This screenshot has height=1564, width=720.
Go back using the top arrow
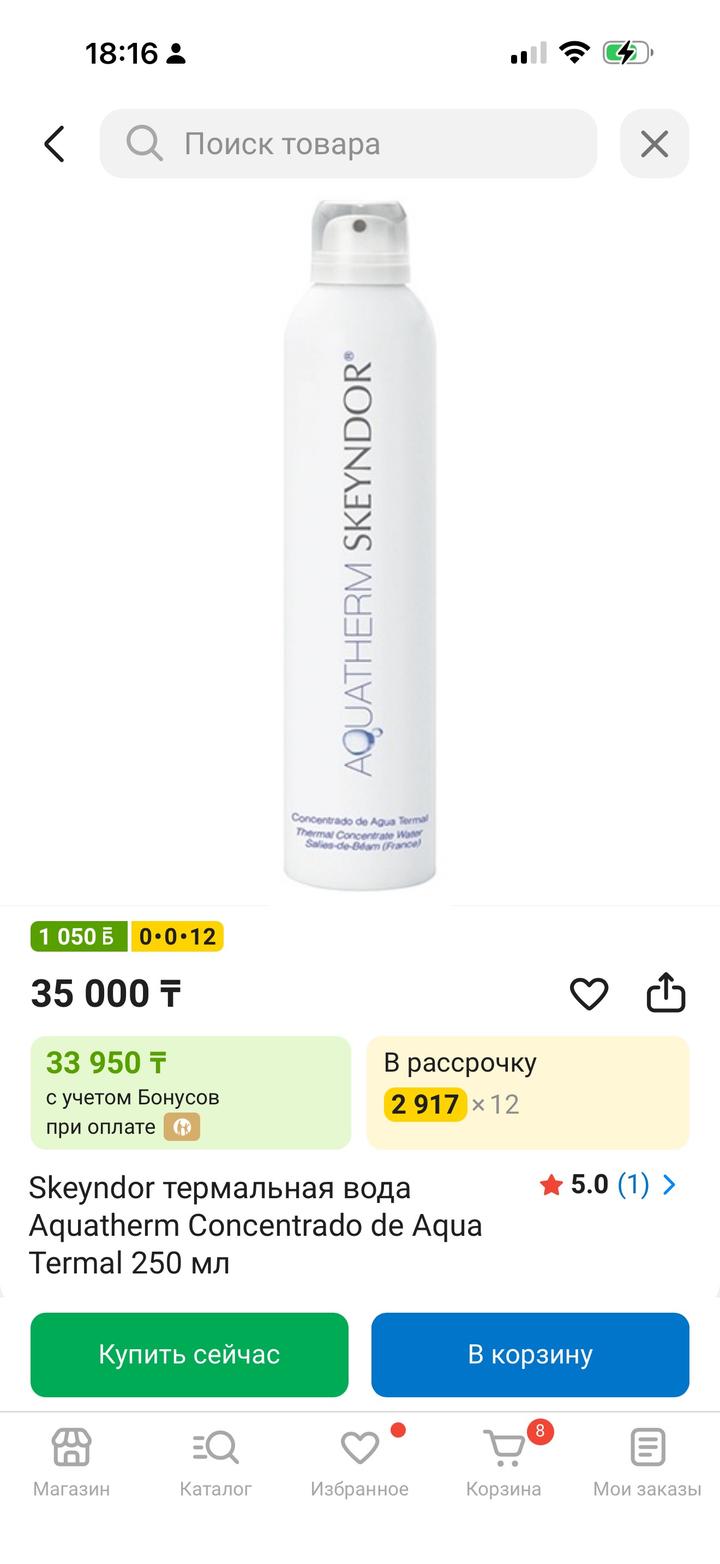pos(54,144)
